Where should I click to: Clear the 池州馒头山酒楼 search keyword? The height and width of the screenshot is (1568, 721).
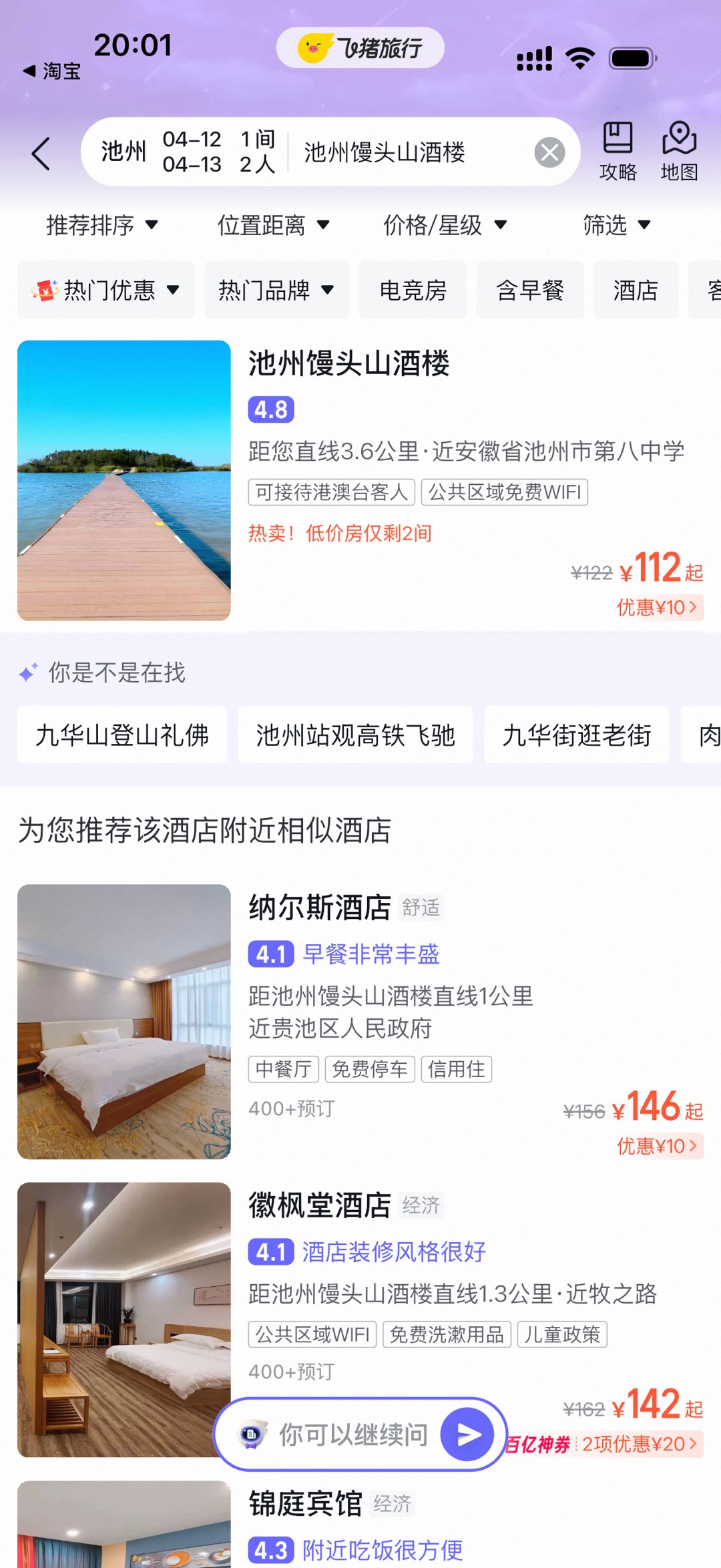point(549,153)
